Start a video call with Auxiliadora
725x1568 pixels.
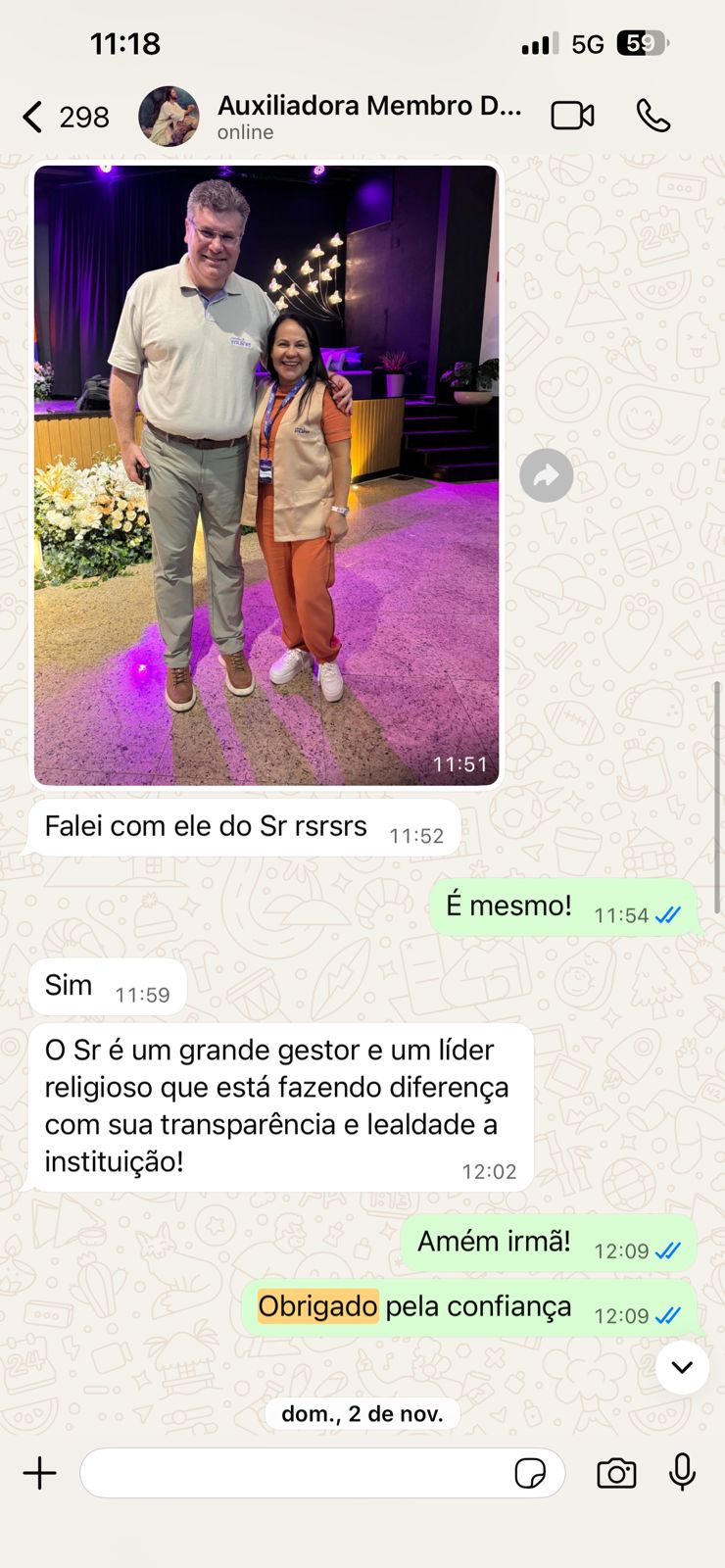[x=572, y=116]
